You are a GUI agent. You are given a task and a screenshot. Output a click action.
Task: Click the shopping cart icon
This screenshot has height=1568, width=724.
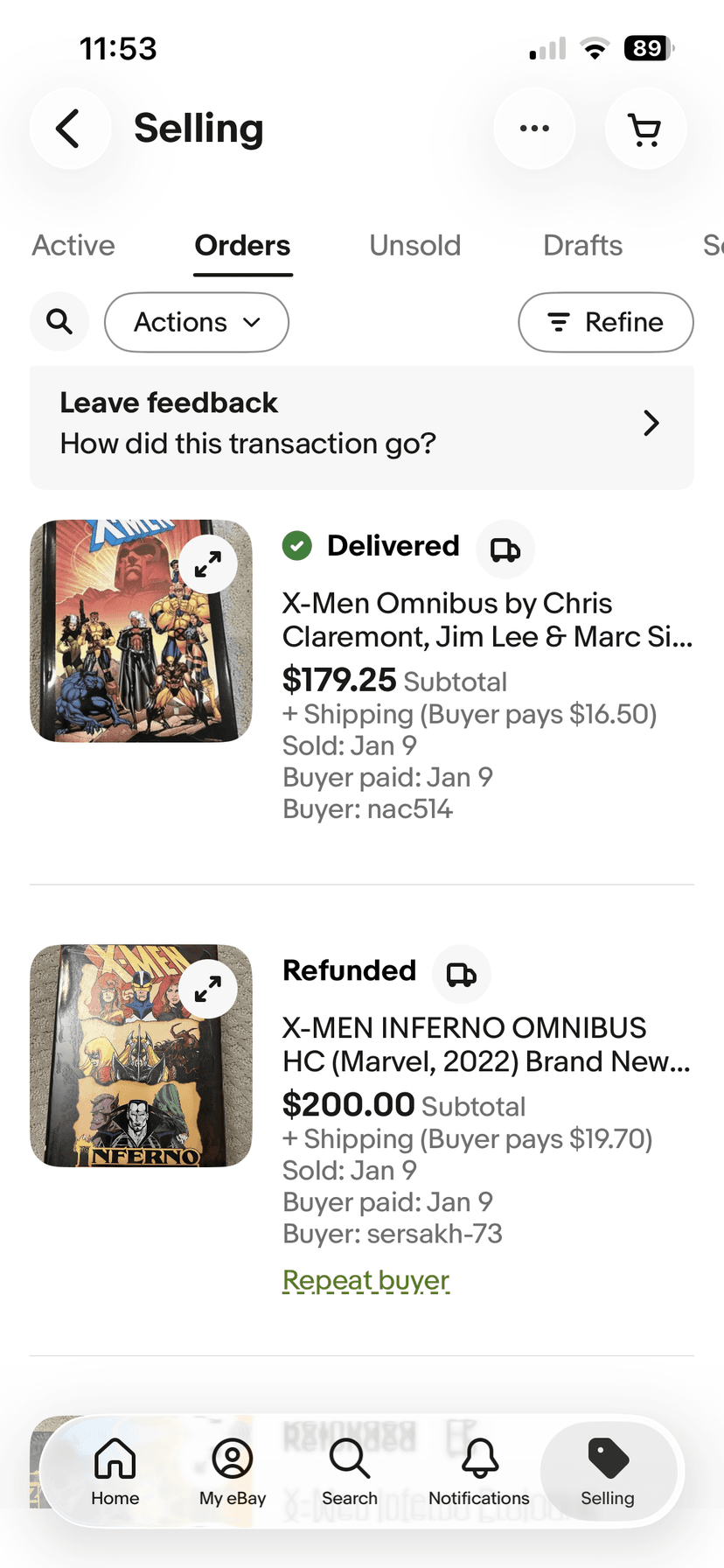(x=645, y=128)
